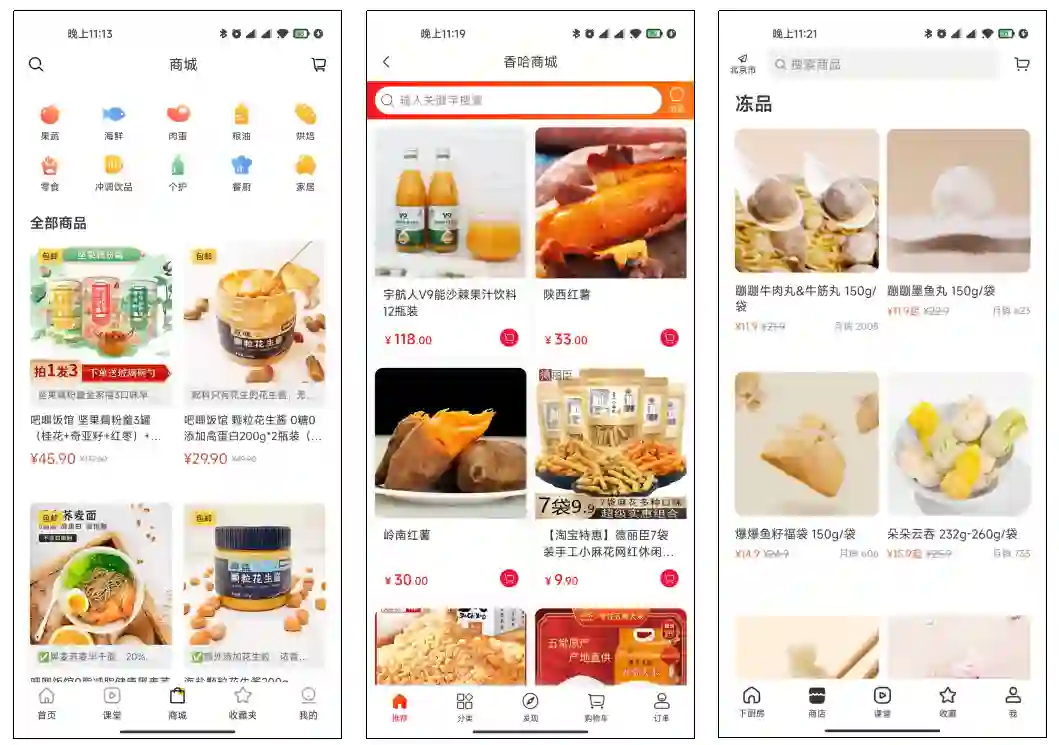Switch to the 分类 tab
This screenshot has width=1059, height=745.
pyautogui.click(x=464, y=706)
